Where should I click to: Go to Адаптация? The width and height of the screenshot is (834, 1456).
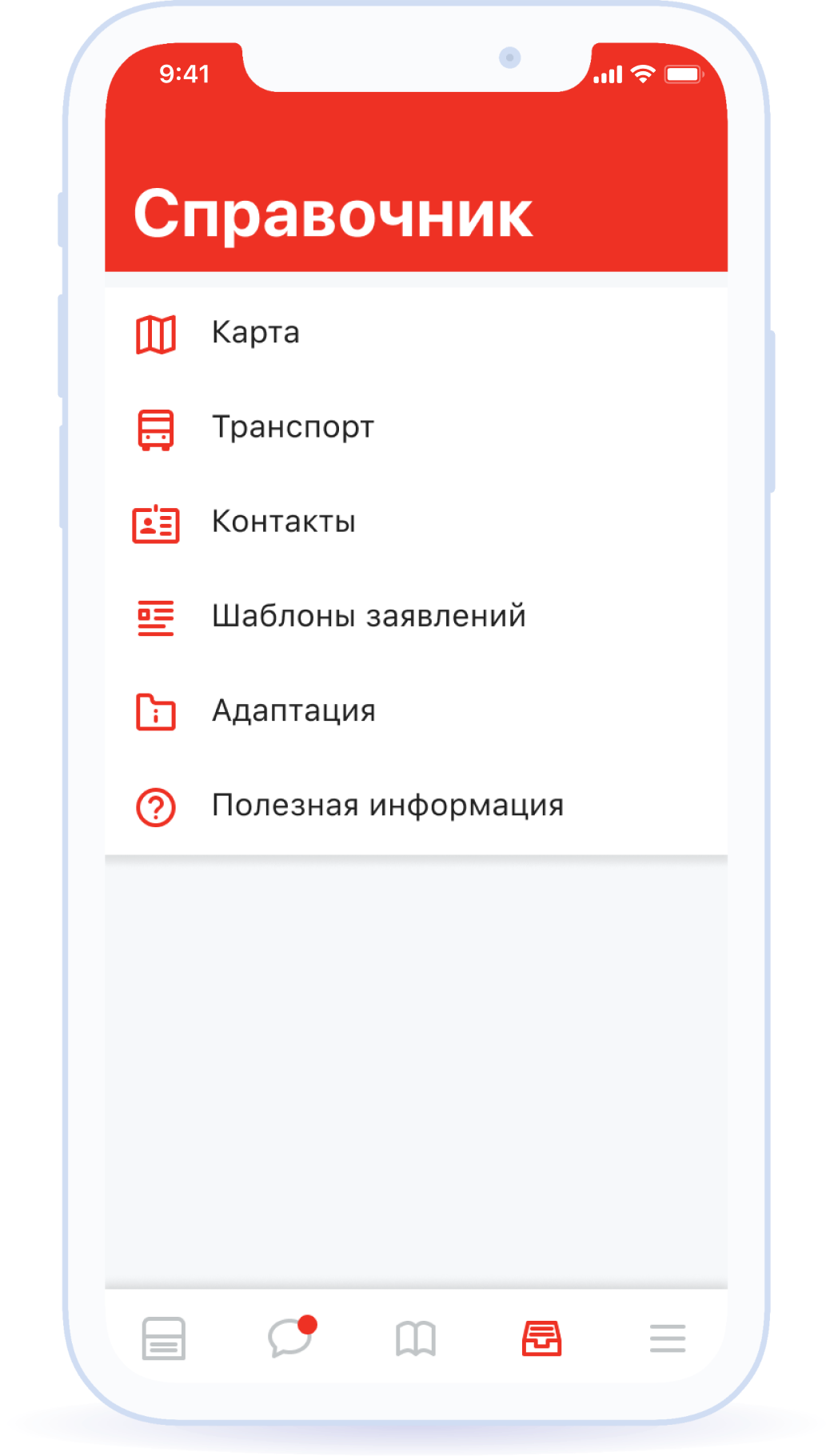(x=416, y=712)
